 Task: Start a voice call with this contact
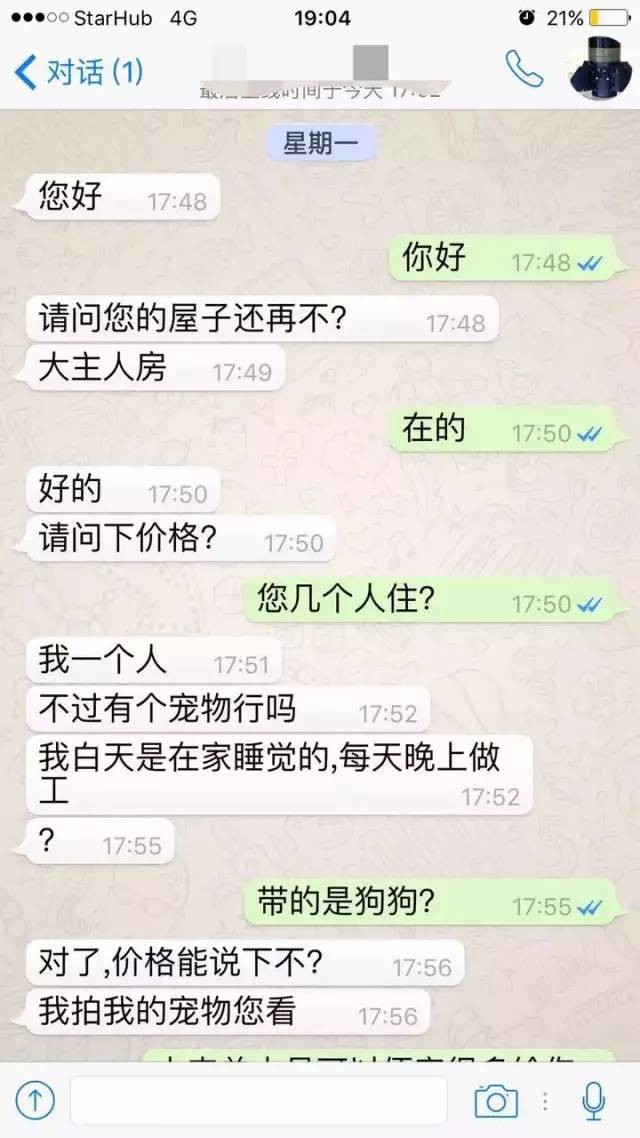click(x=523, y=69)
